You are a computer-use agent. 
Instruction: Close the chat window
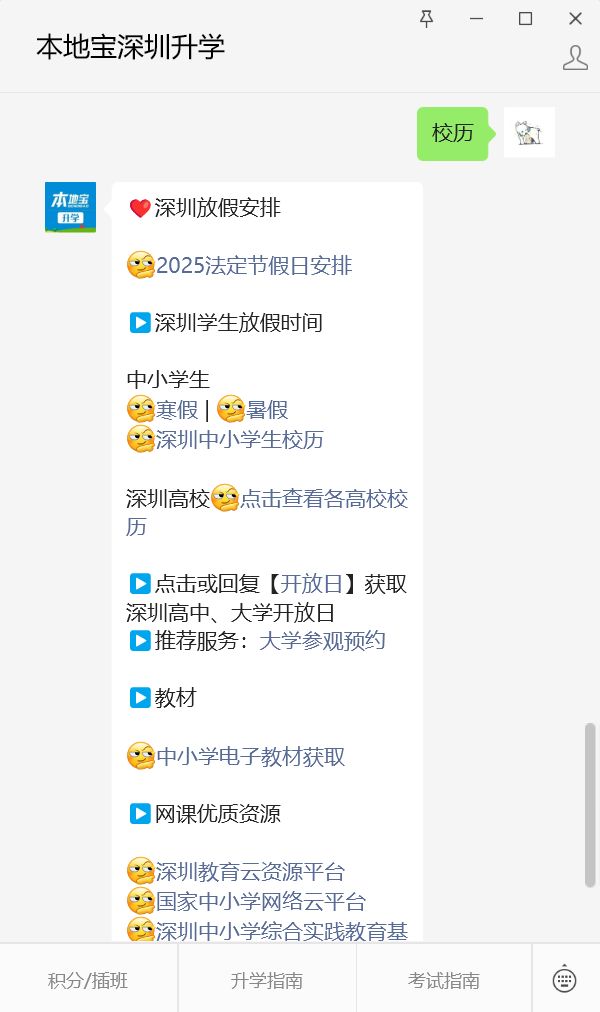click(575, 18)
